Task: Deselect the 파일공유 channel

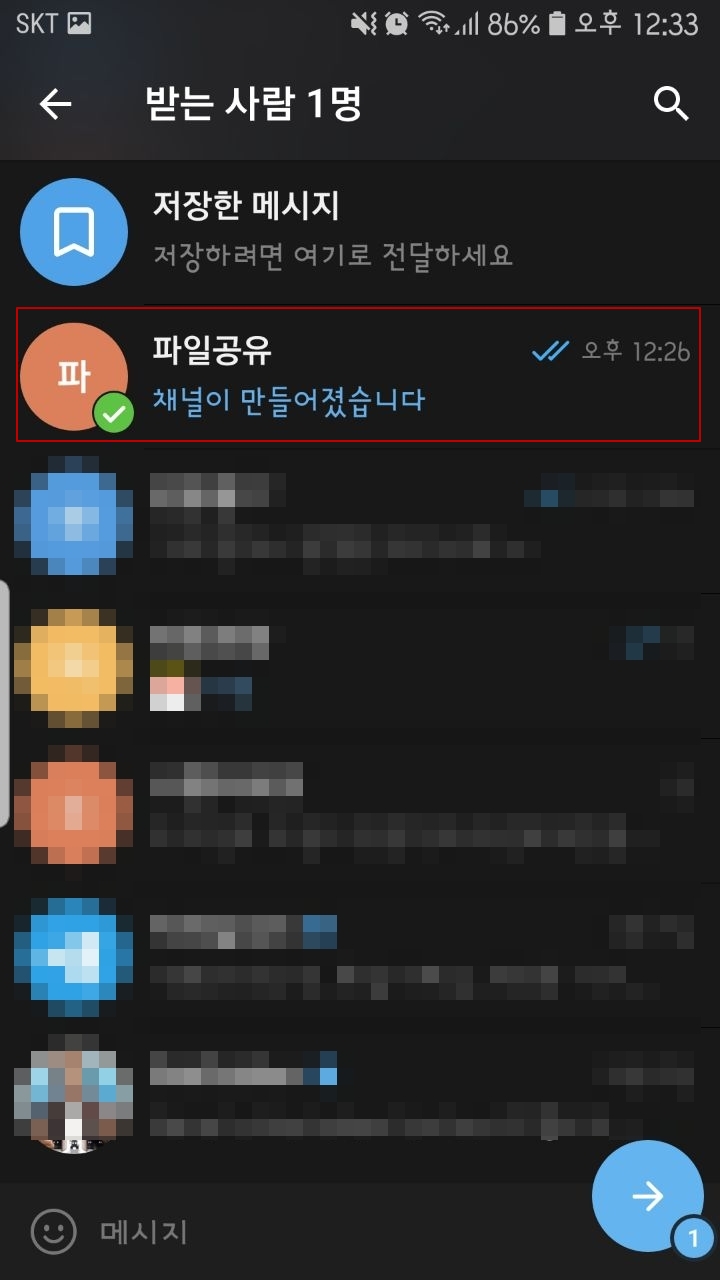Action: pyautogui.click(x=360, y=375)
